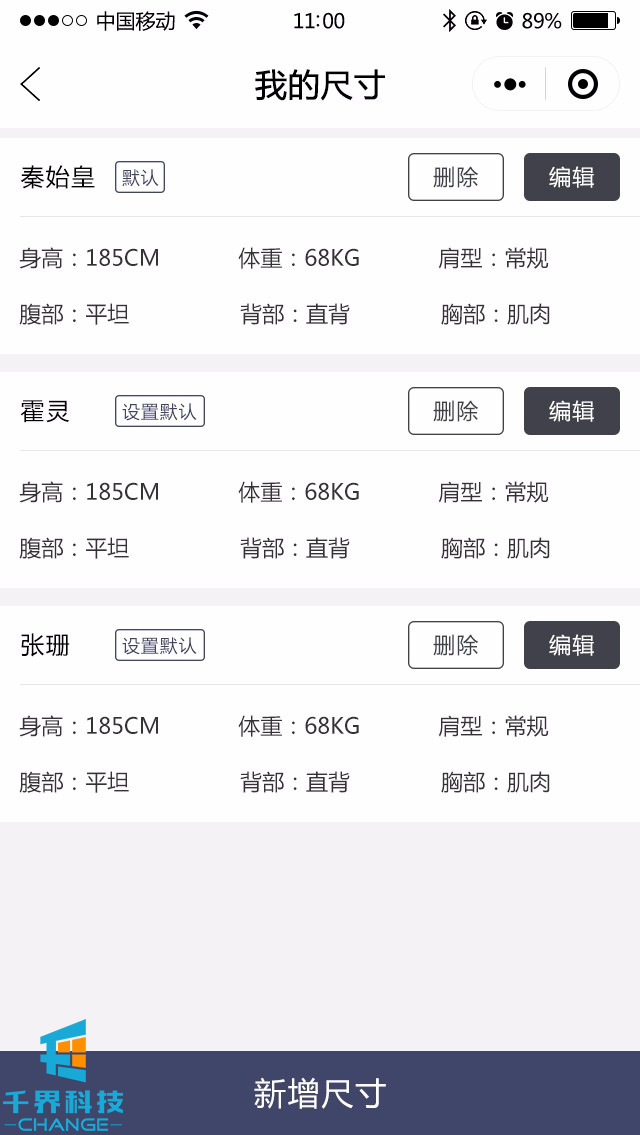The image size is (640, 1135).
Task: Set 张珊 as the default size
Action: 160,645
